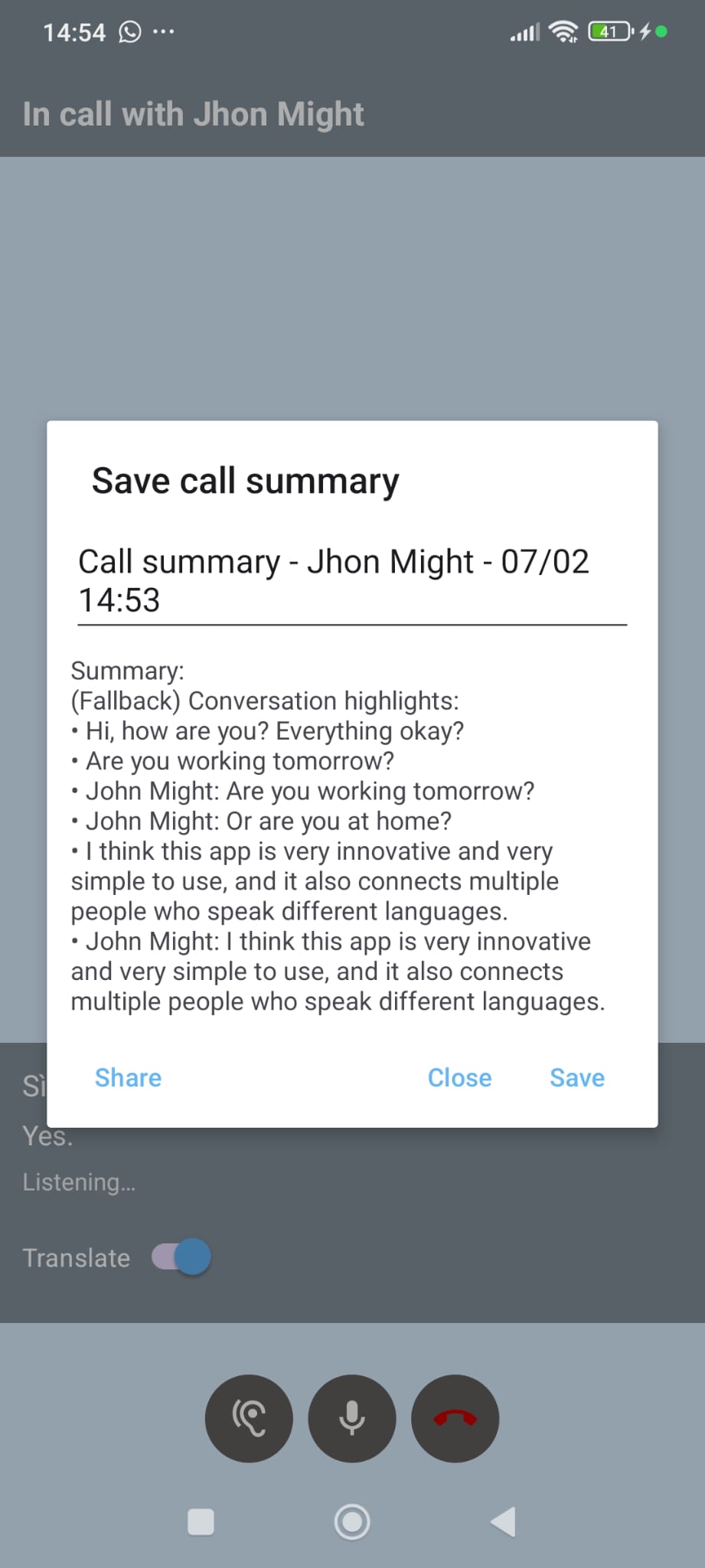The width and height of the screenshot is (705, 1568).
Task: Go to the home screen
Action: coord(352,1522)
